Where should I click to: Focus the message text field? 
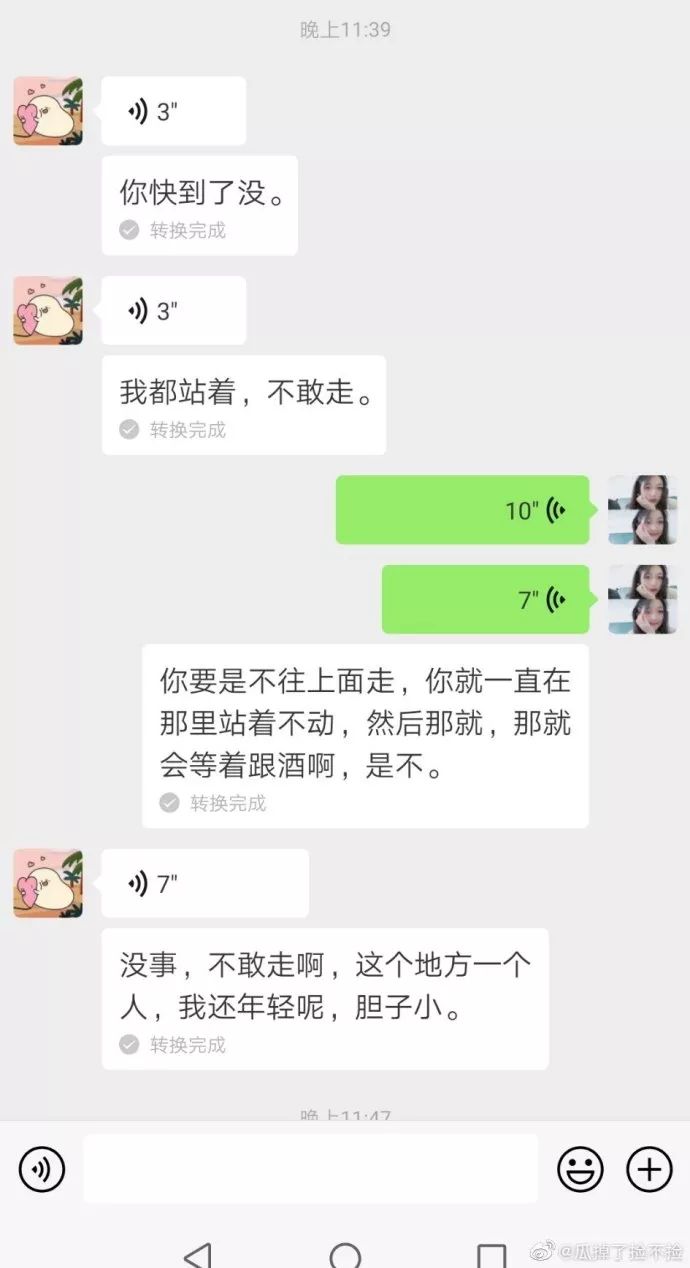[310, 1168]
